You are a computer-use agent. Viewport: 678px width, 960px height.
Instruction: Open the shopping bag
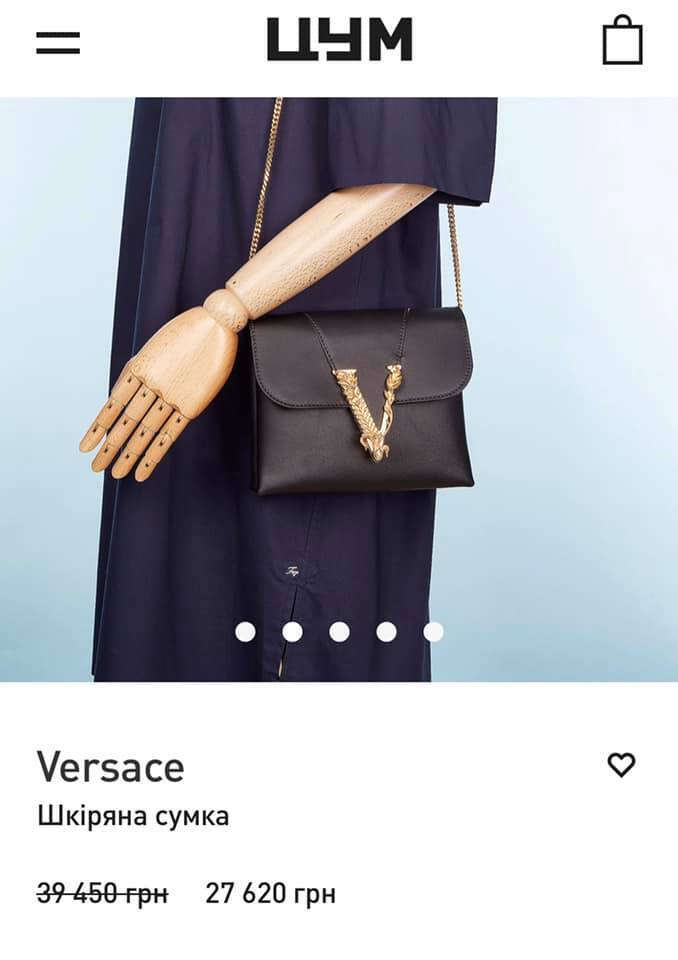click(622, 41)
